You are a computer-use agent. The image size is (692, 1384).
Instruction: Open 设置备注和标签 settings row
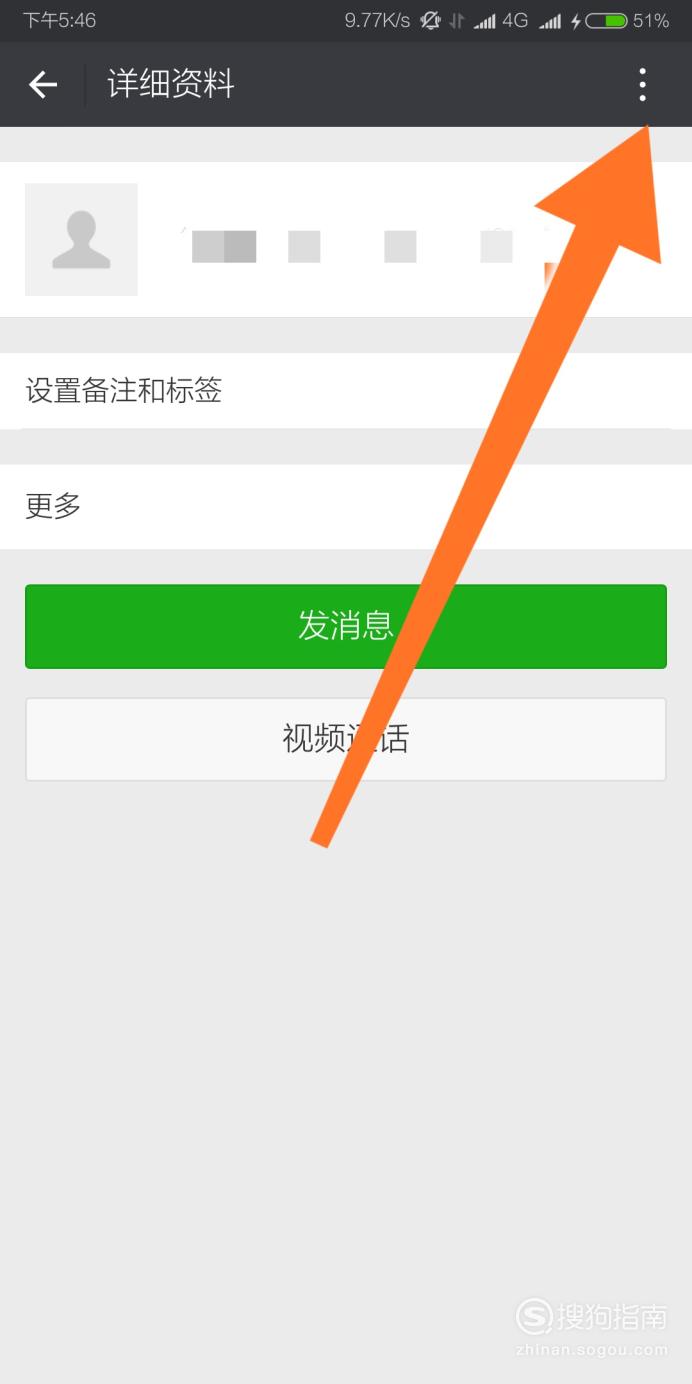tap(346, 390)
